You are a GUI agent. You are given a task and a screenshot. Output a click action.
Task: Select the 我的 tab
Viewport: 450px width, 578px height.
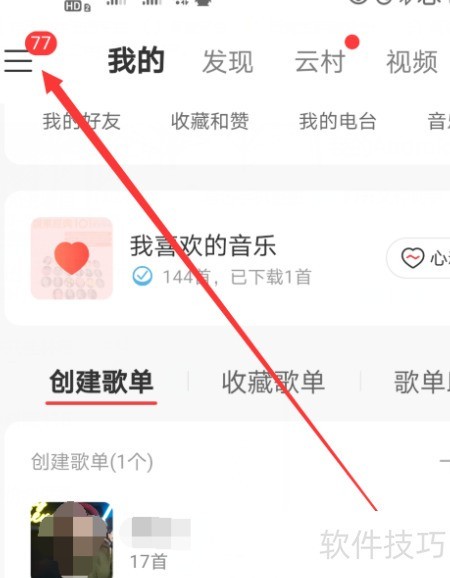pyautogui.click(x=136, y=61)
